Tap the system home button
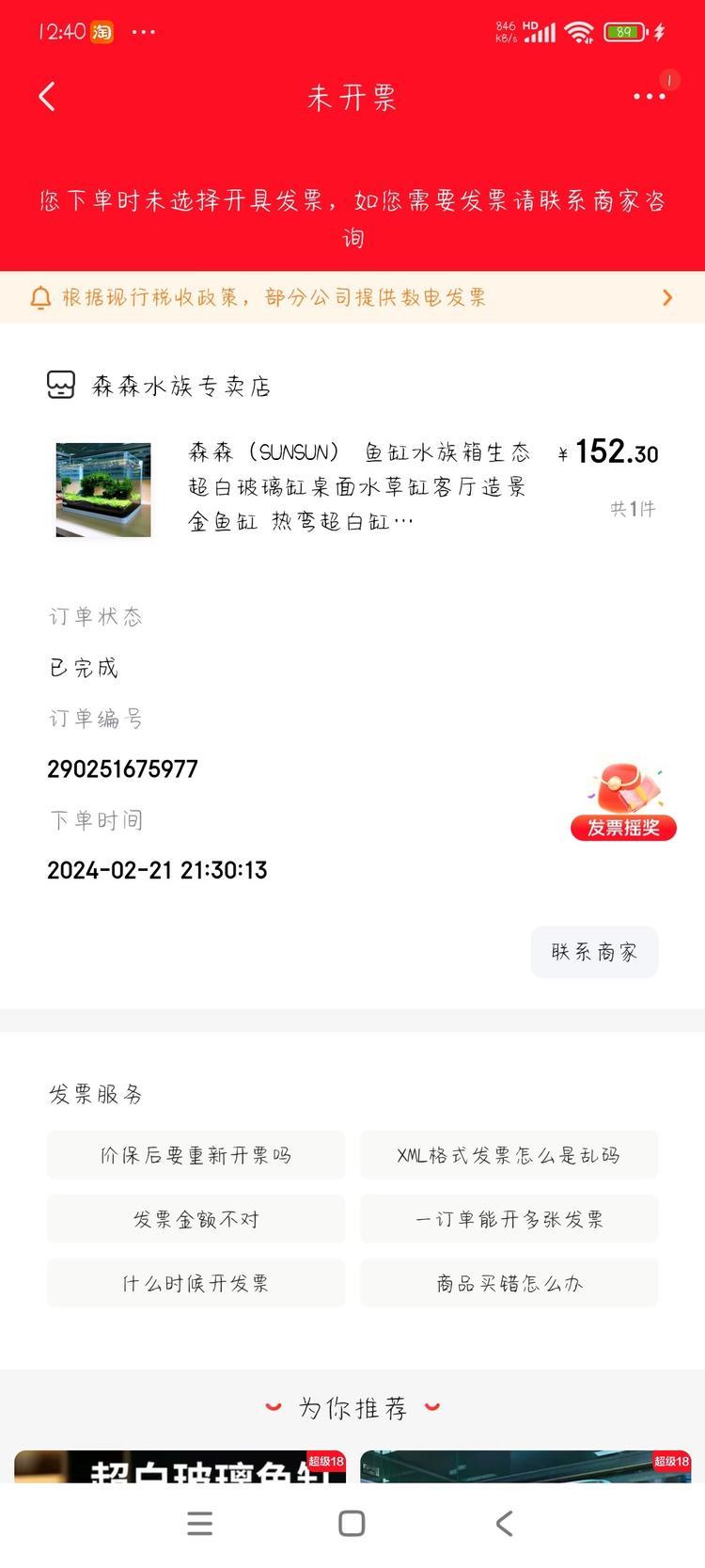Image resolution: width=705 pixels, height=1568 pixels. coord(352,1523)
